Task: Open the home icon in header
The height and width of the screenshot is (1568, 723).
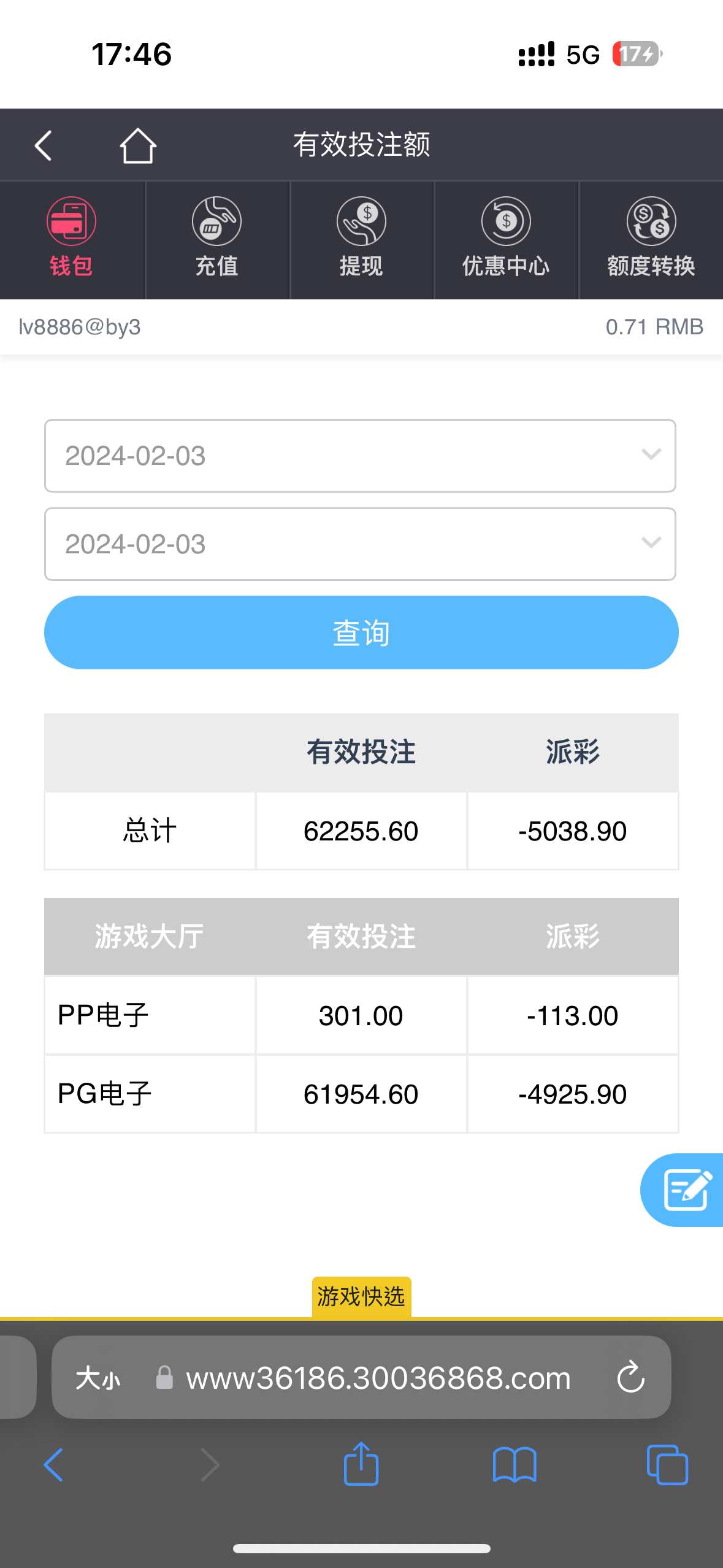Action: click(x=137, y=146)
